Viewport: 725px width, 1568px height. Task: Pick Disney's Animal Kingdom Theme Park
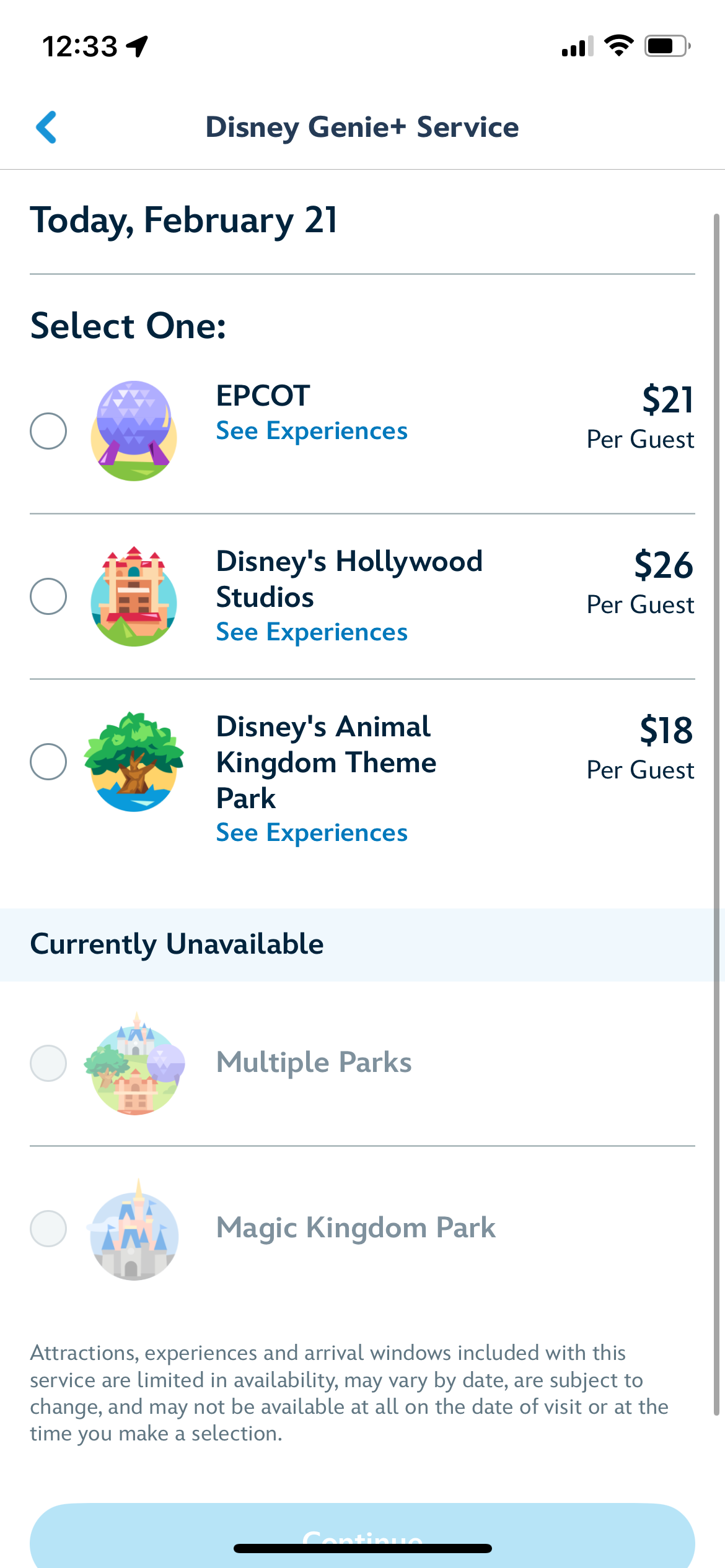(48, 762)
